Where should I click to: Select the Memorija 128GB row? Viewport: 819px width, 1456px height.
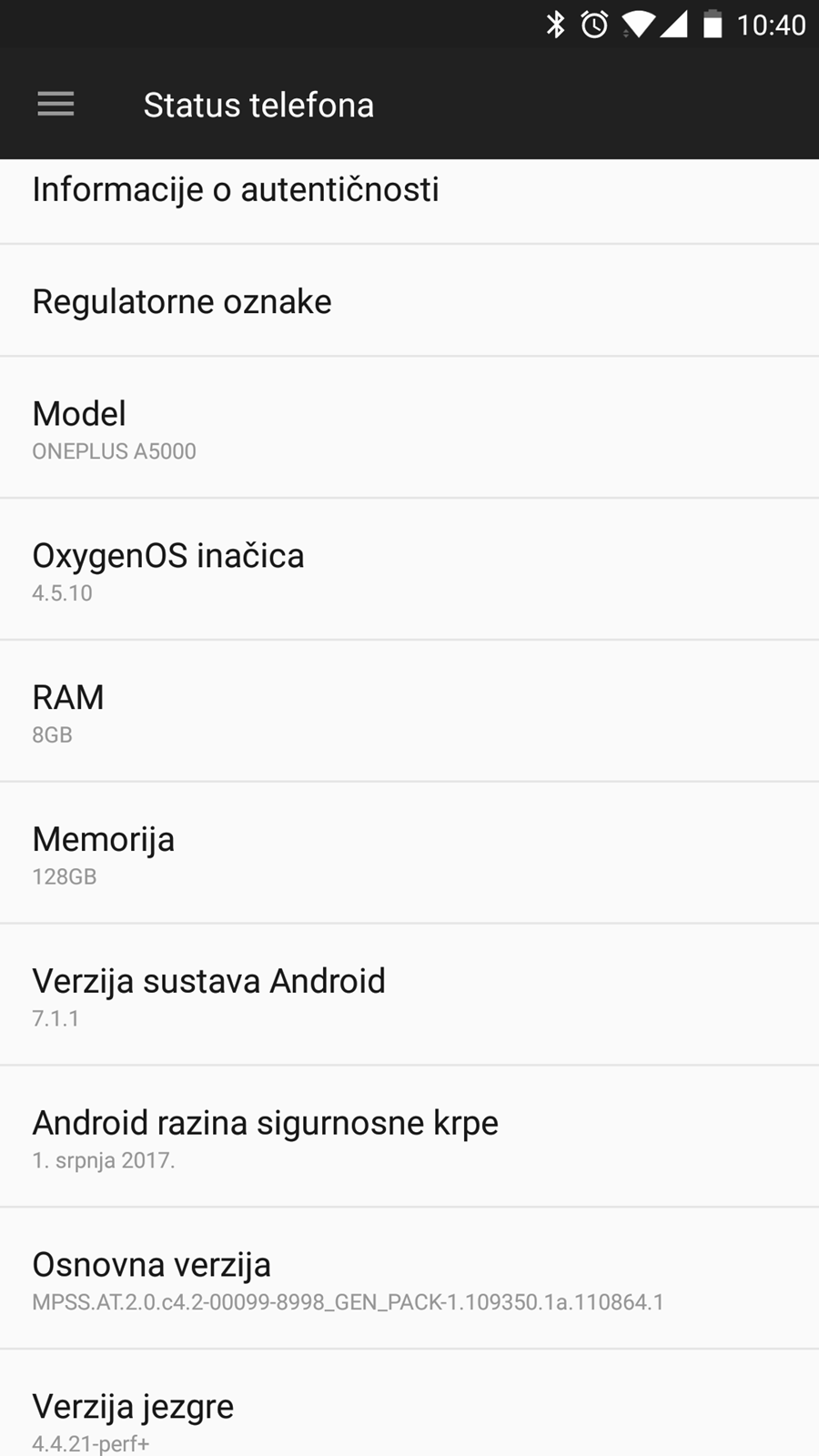[x=409, y=854]
